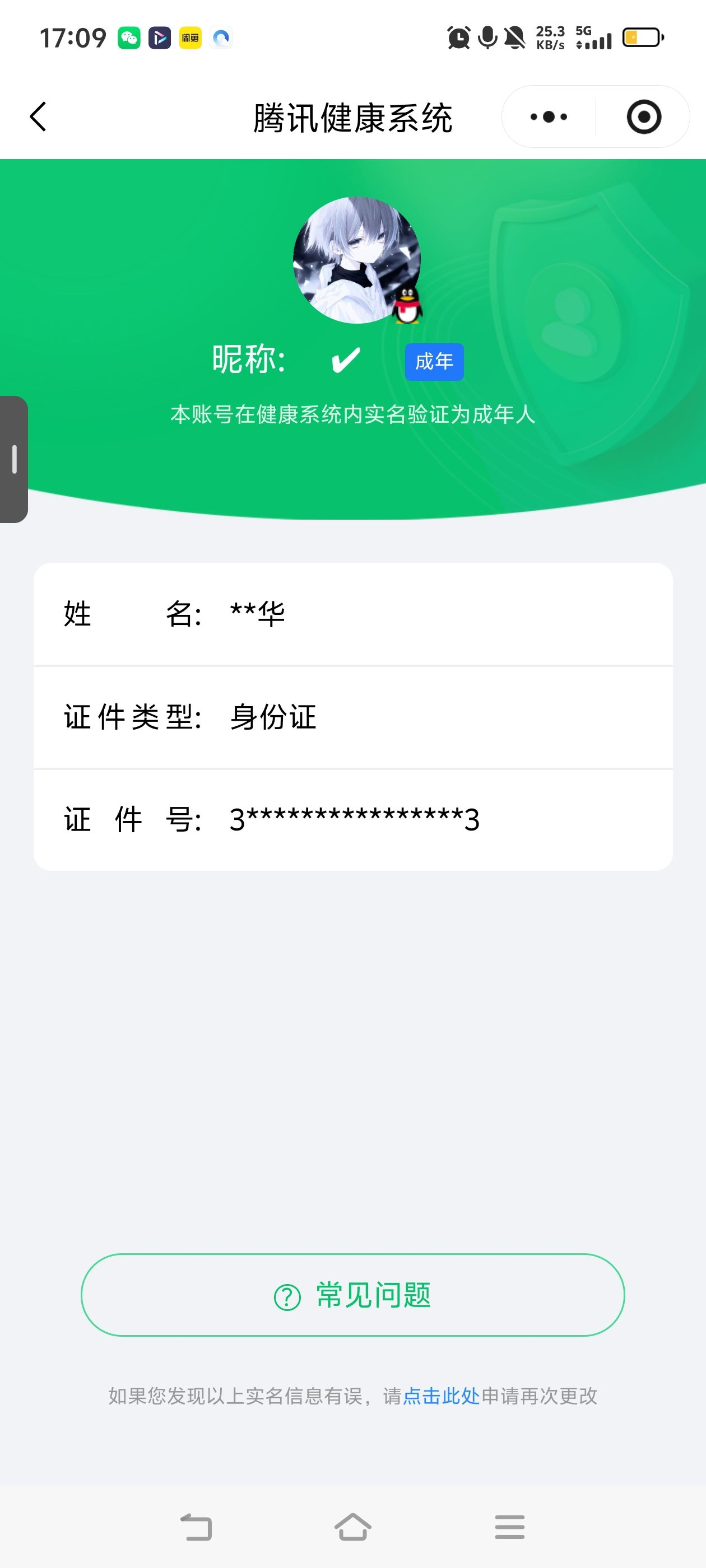Tap the verification checkmark beside 昵称
This screenshot has height=1568, width=706.
click(345, 360)
